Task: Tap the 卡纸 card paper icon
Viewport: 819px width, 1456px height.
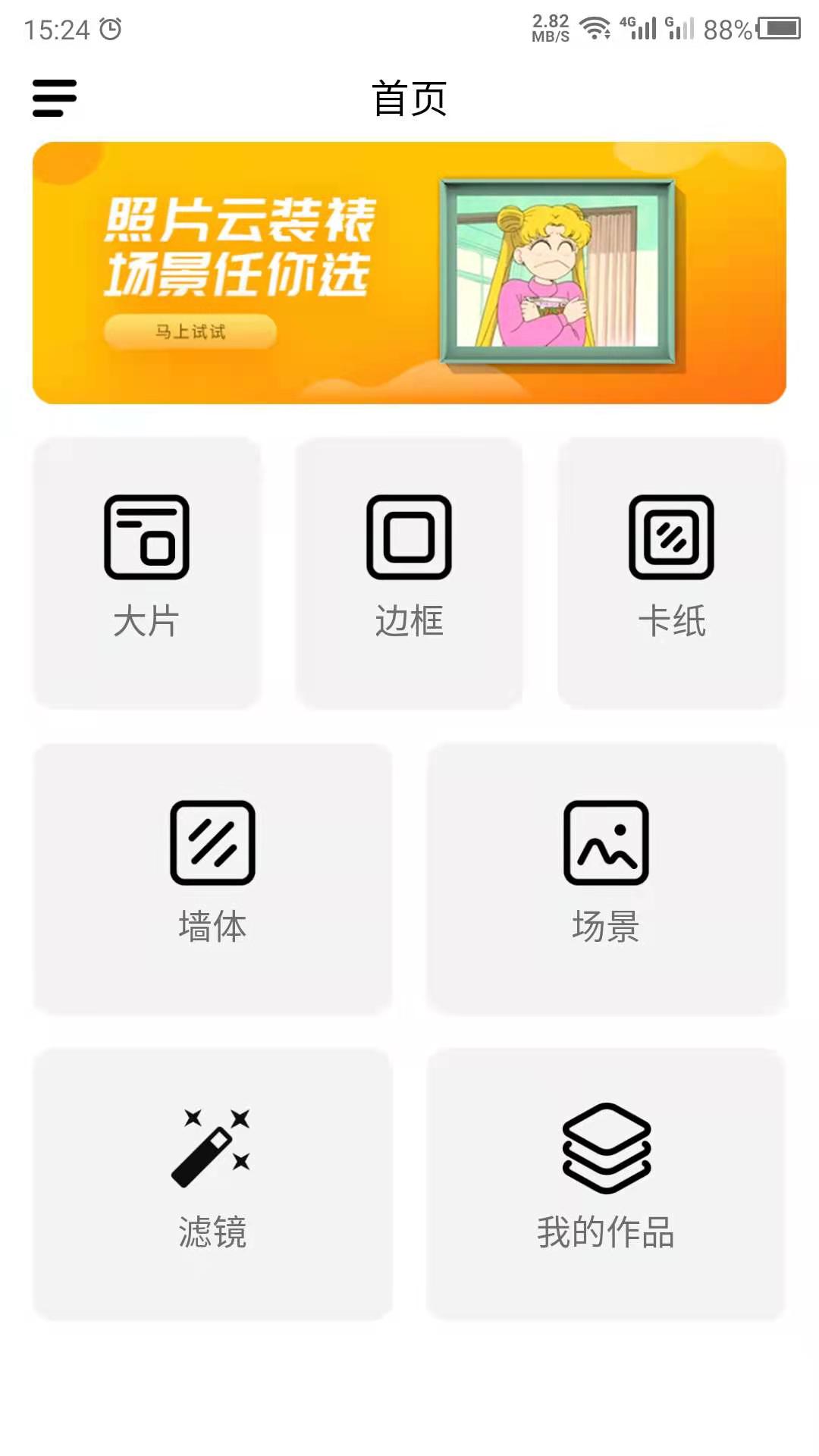Action: point(671,538)
